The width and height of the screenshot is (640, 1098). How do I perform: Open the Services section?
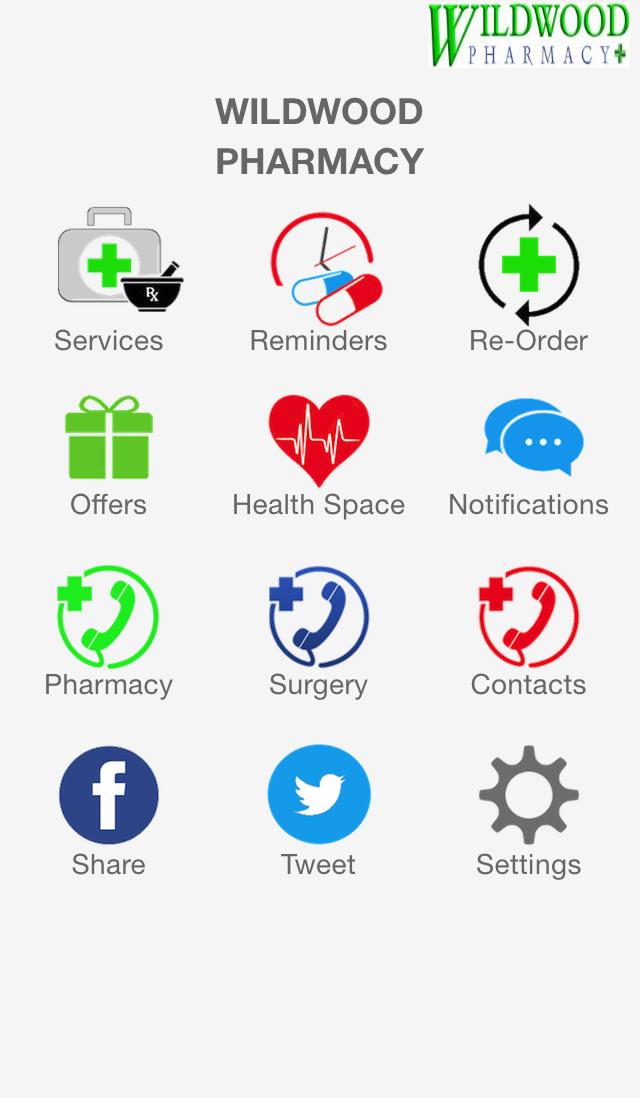(x=110, y=262)
